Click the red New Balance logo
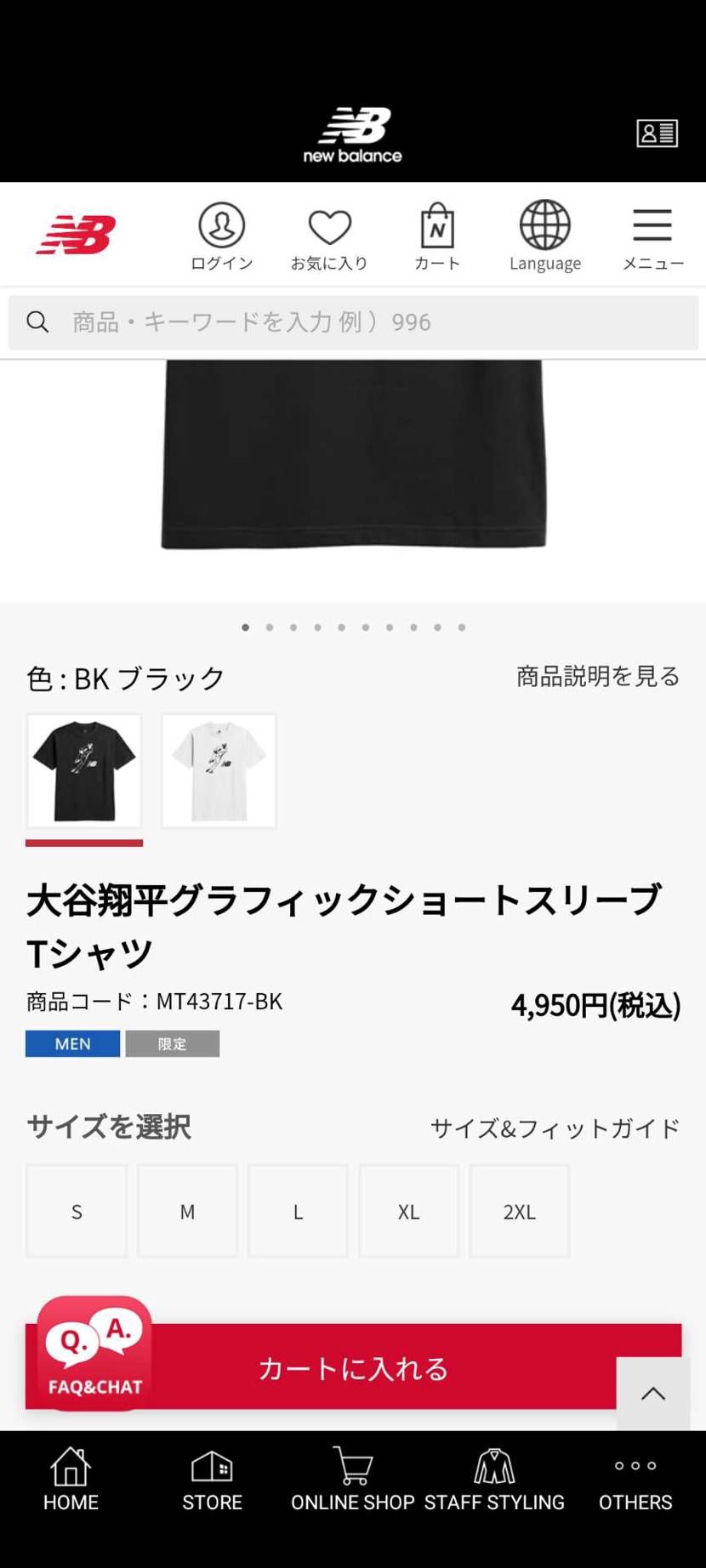The height and width of the screenshot is (1568, 706). 75,234
